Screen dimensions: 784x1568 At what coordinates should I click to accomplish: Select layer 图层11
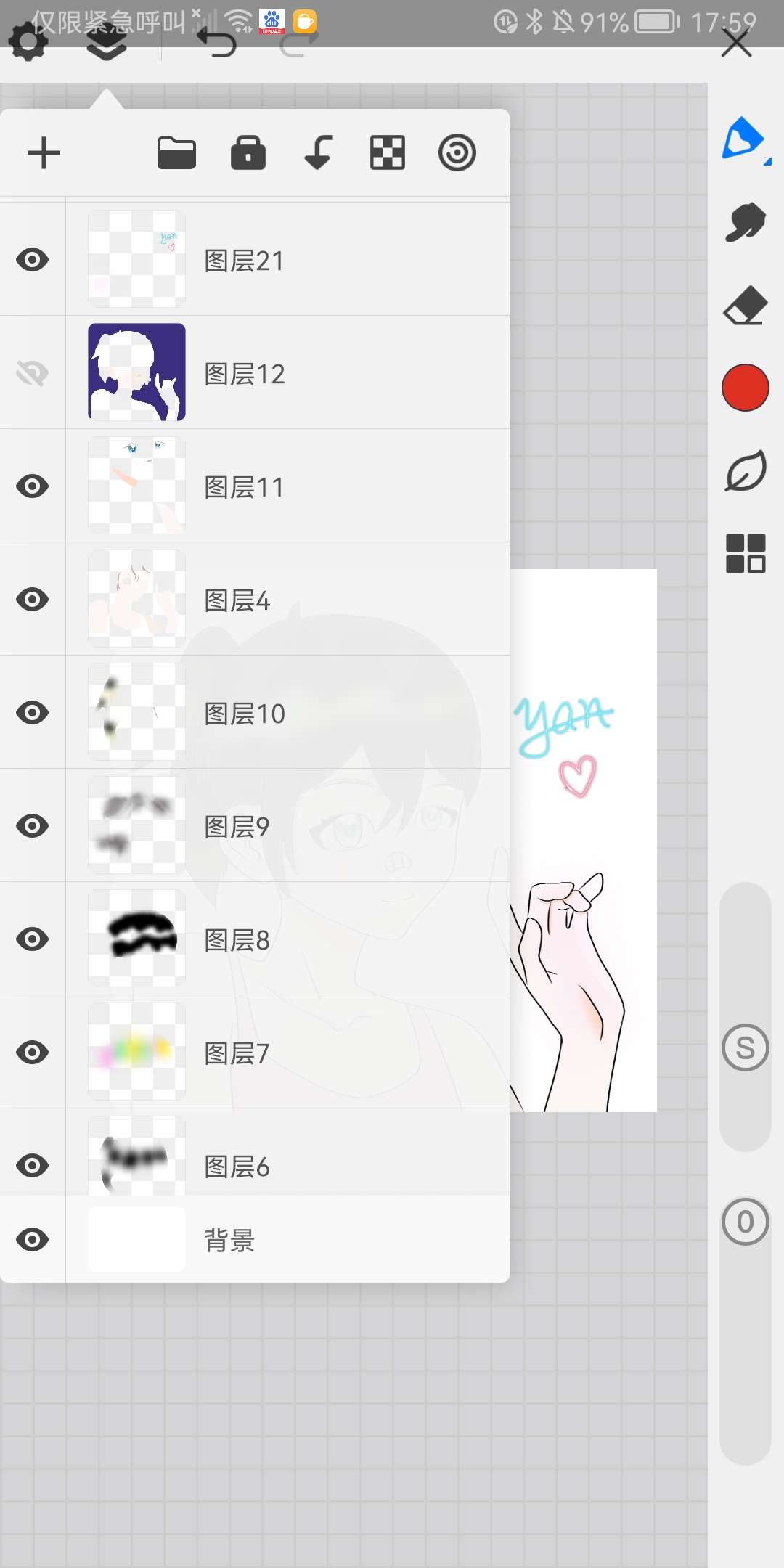[x=290, y=486]
